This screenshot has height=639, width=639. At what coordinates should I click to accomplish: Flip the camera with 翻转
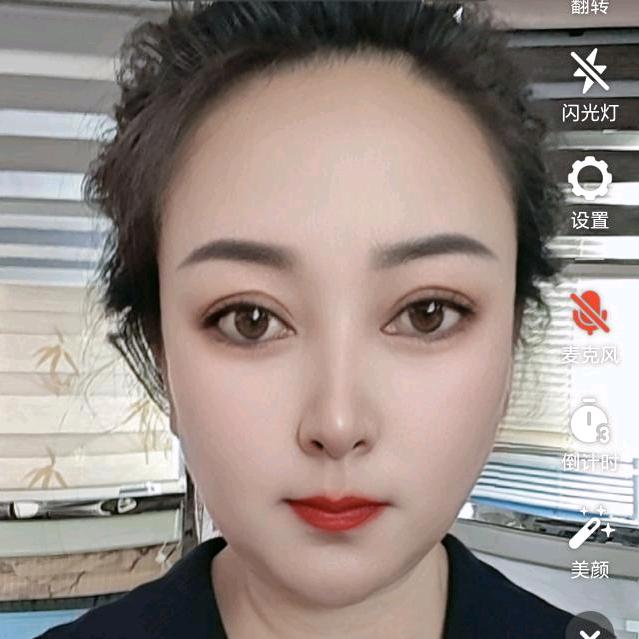(589, 7)
